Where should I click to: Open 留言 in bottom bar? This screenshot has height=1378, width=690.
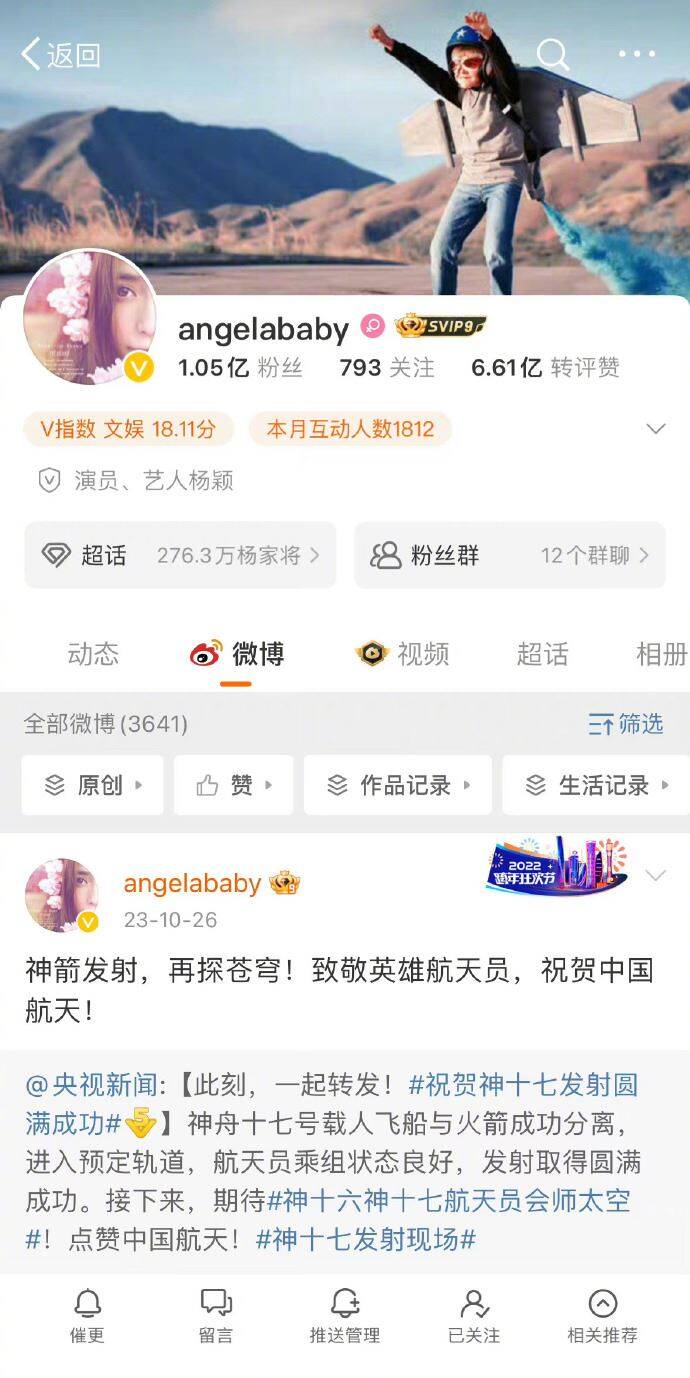click(x=216, y=1316)
